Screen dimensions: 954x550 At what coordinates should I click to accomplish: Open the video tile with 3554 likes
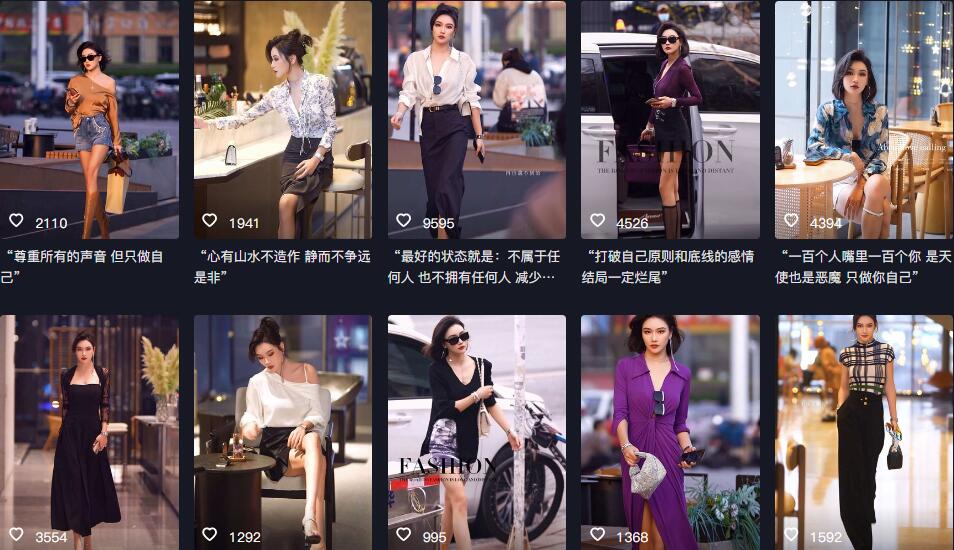[x=88, y=430]
